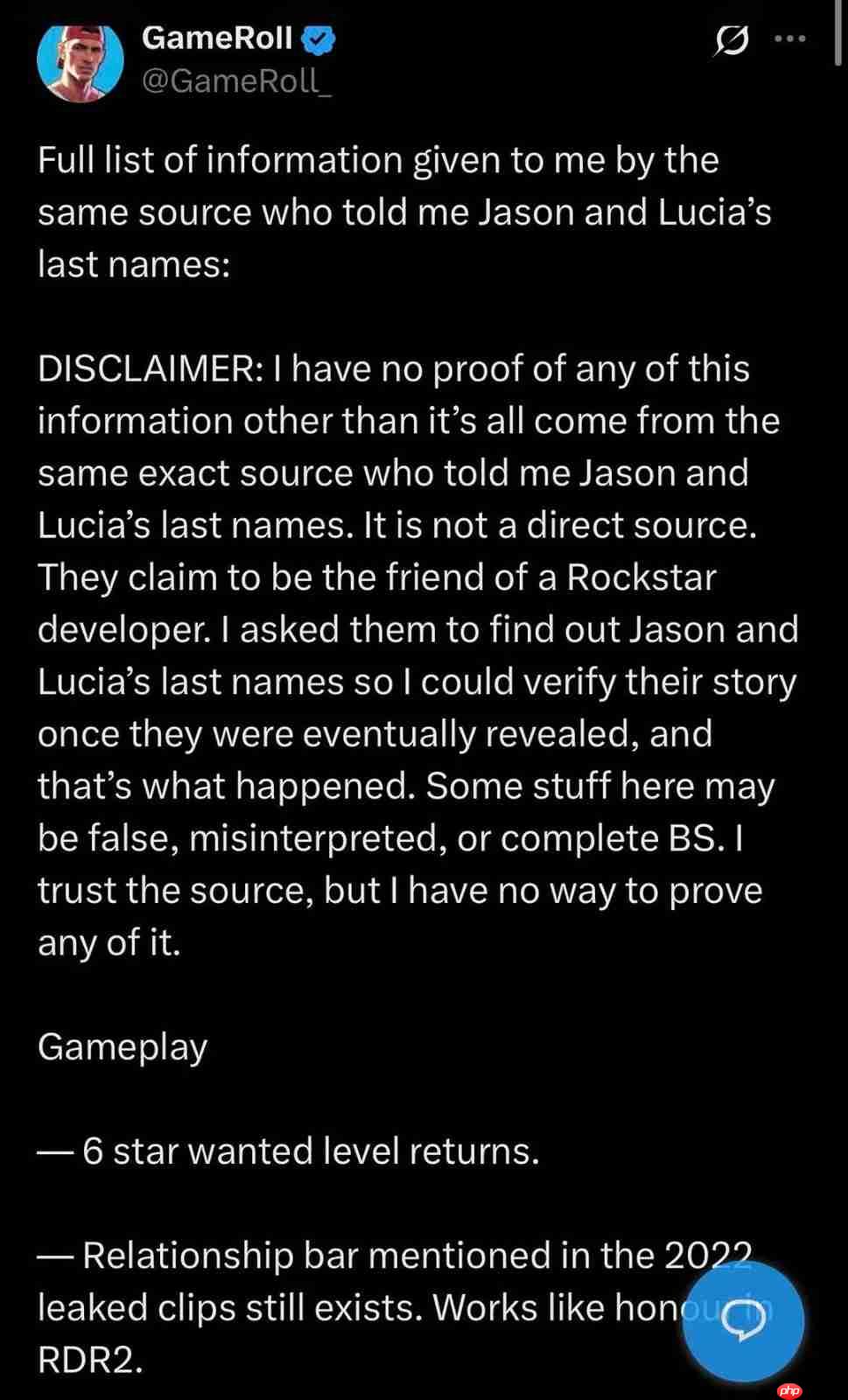Tap the blue checkmark beside the display name

(x=317, y=38)
